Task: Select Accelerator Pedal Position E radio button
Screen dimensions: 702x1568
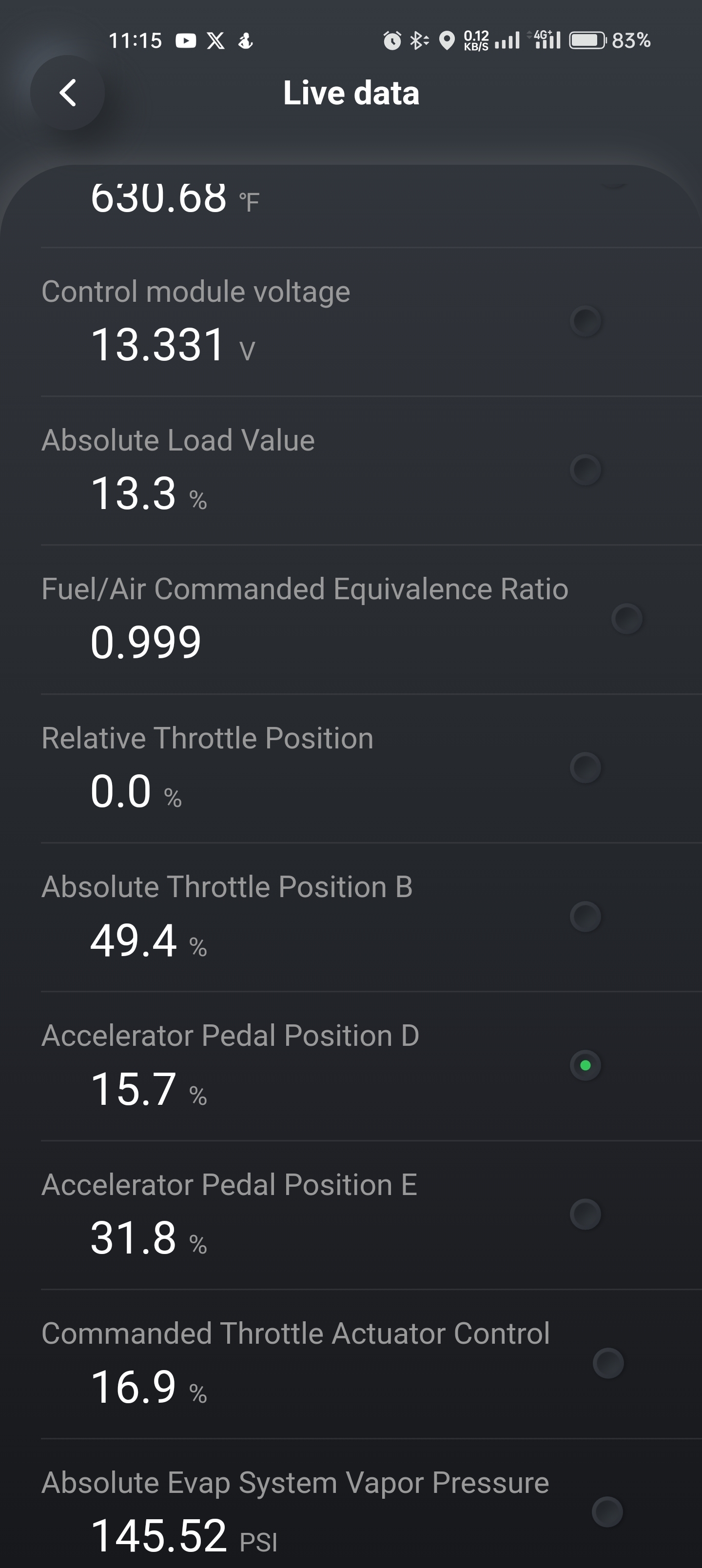Action: tap(585, 1215)
